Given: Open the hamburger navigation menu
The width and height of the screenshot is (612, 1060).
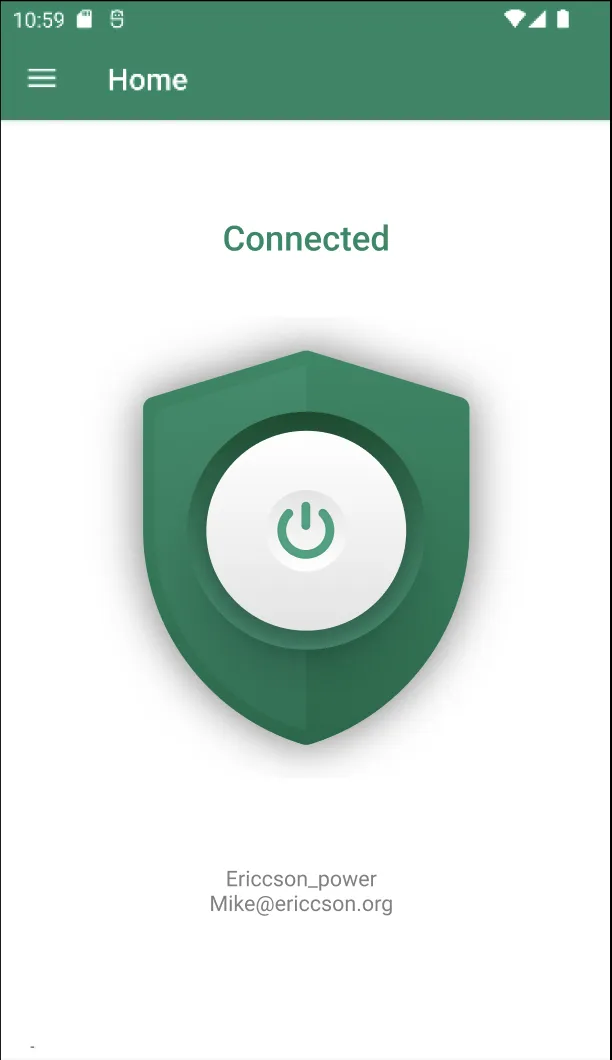Looking at the screenshot, I should tap(42, 79).
